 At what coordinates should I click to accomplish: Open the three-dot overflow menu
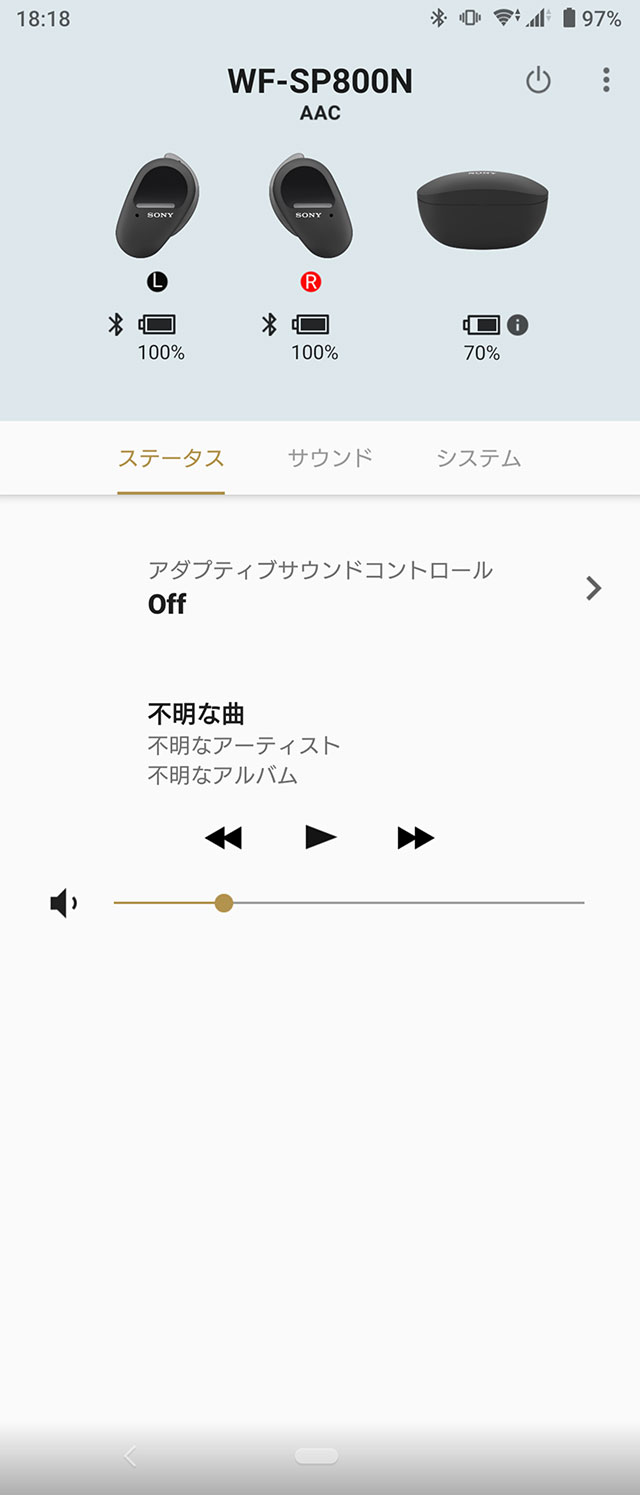606,81
